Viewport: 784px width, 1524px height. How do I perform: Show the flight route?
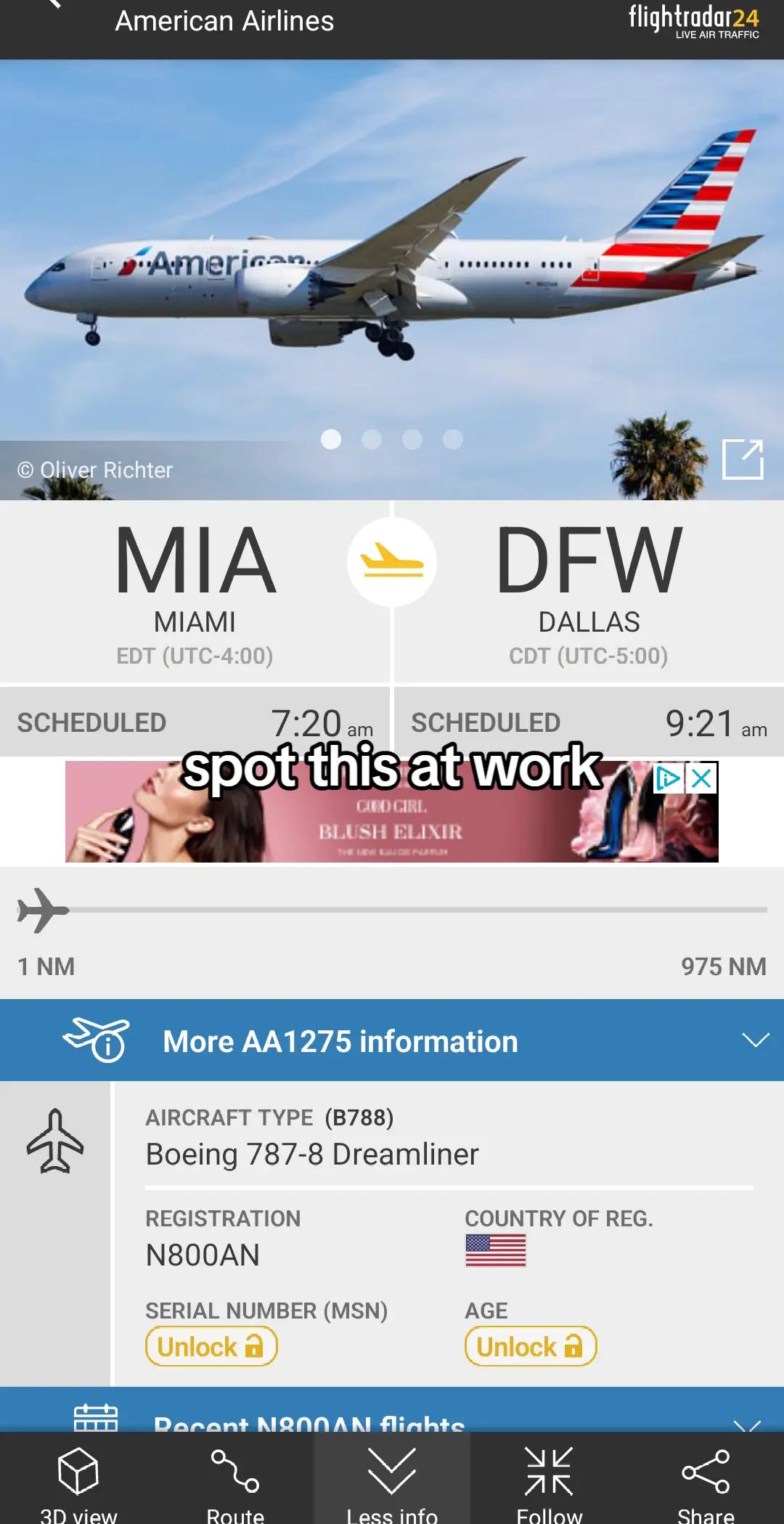(x=235, y=1481)
